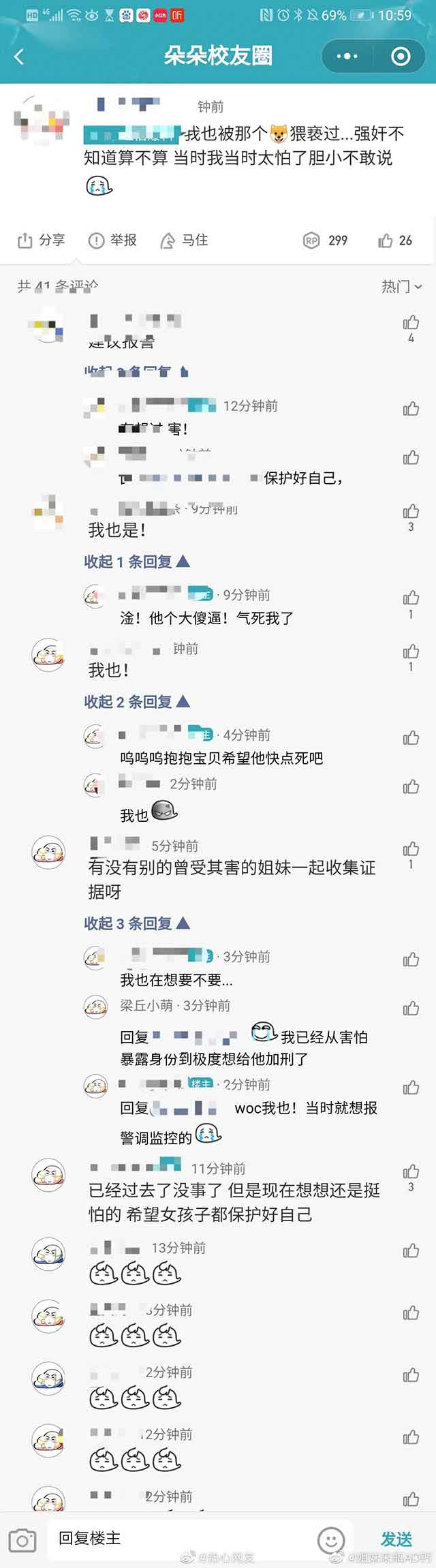Tap the RP 299 button
Viewport: 436px width, 1568px height.
[x=326, y=240]
